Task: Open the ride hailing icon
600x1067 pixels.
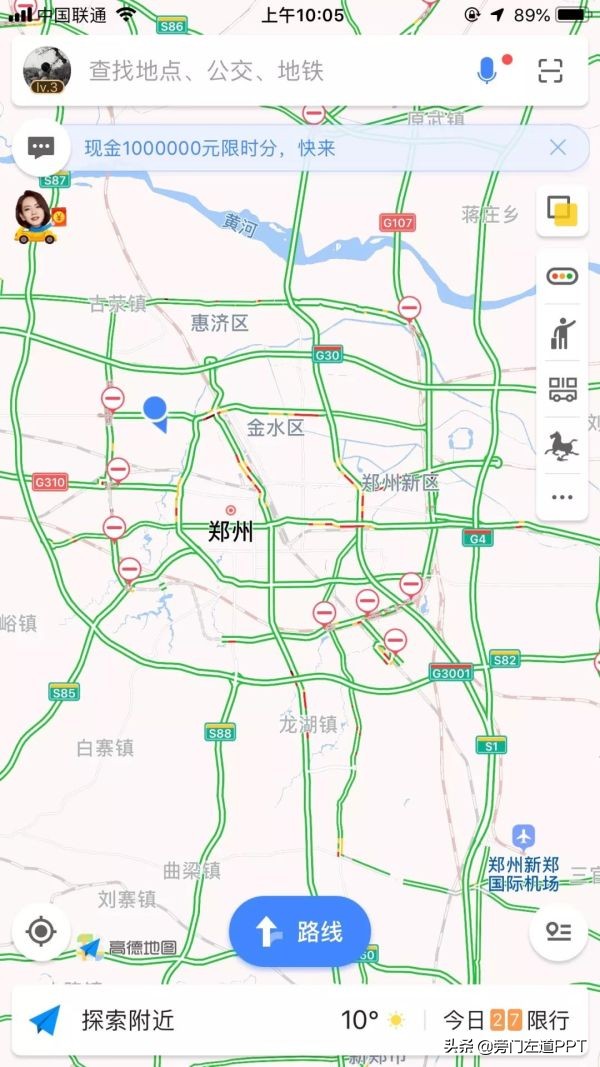Action: (561, 332)
